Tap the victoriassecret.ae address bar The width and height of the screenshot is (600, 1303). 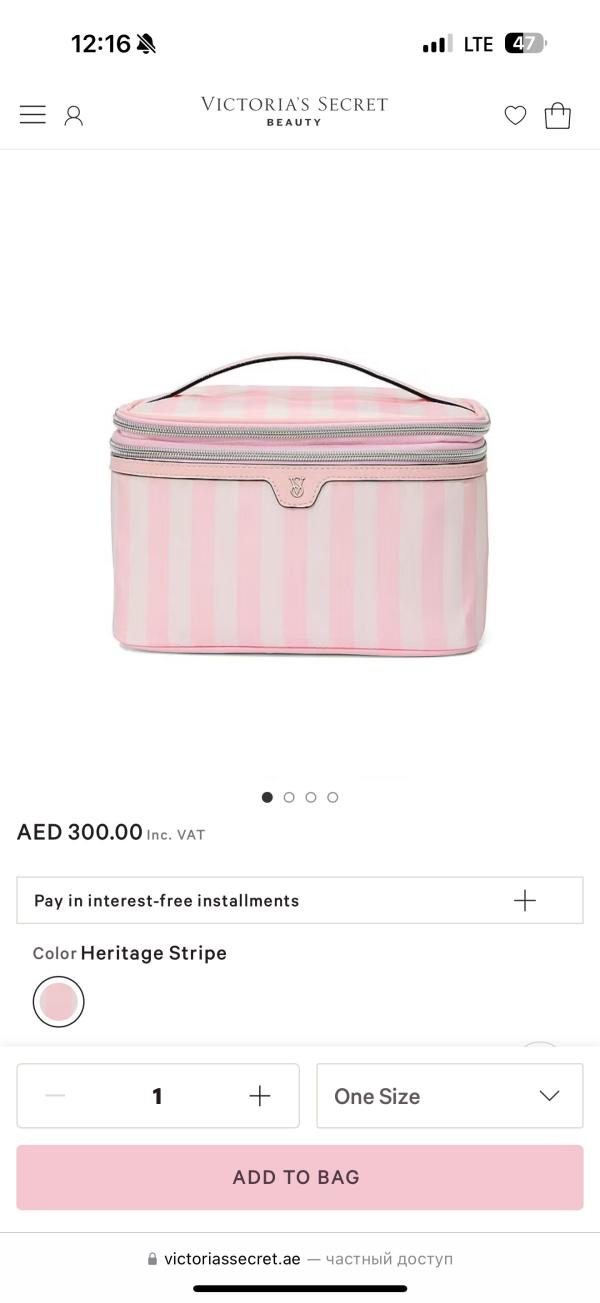[x=300, y=1259]
